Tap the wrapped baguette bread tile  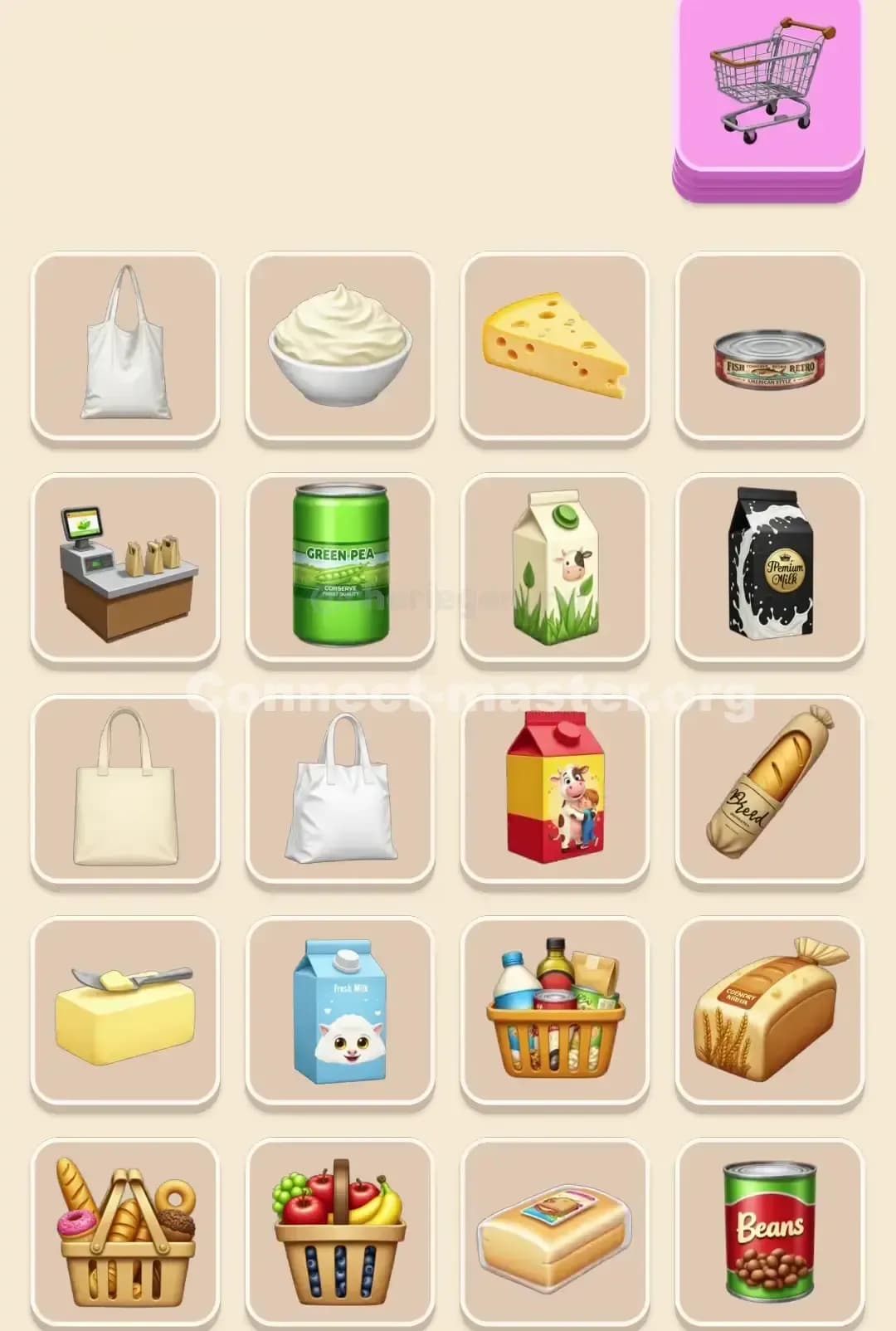click(x=770, y=789)
